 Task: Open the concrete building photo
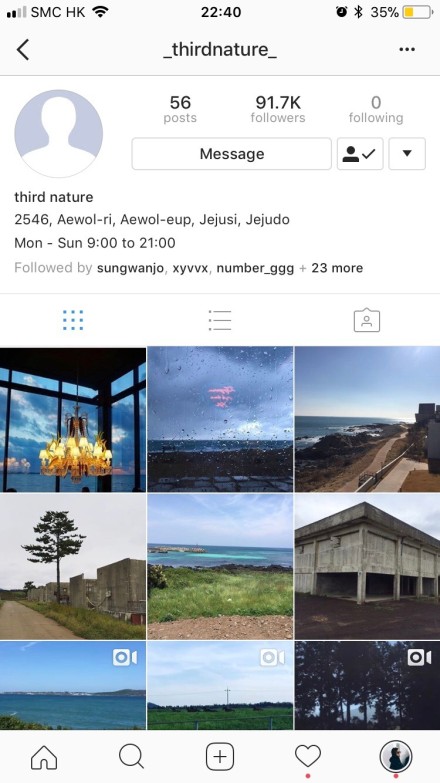368,567
